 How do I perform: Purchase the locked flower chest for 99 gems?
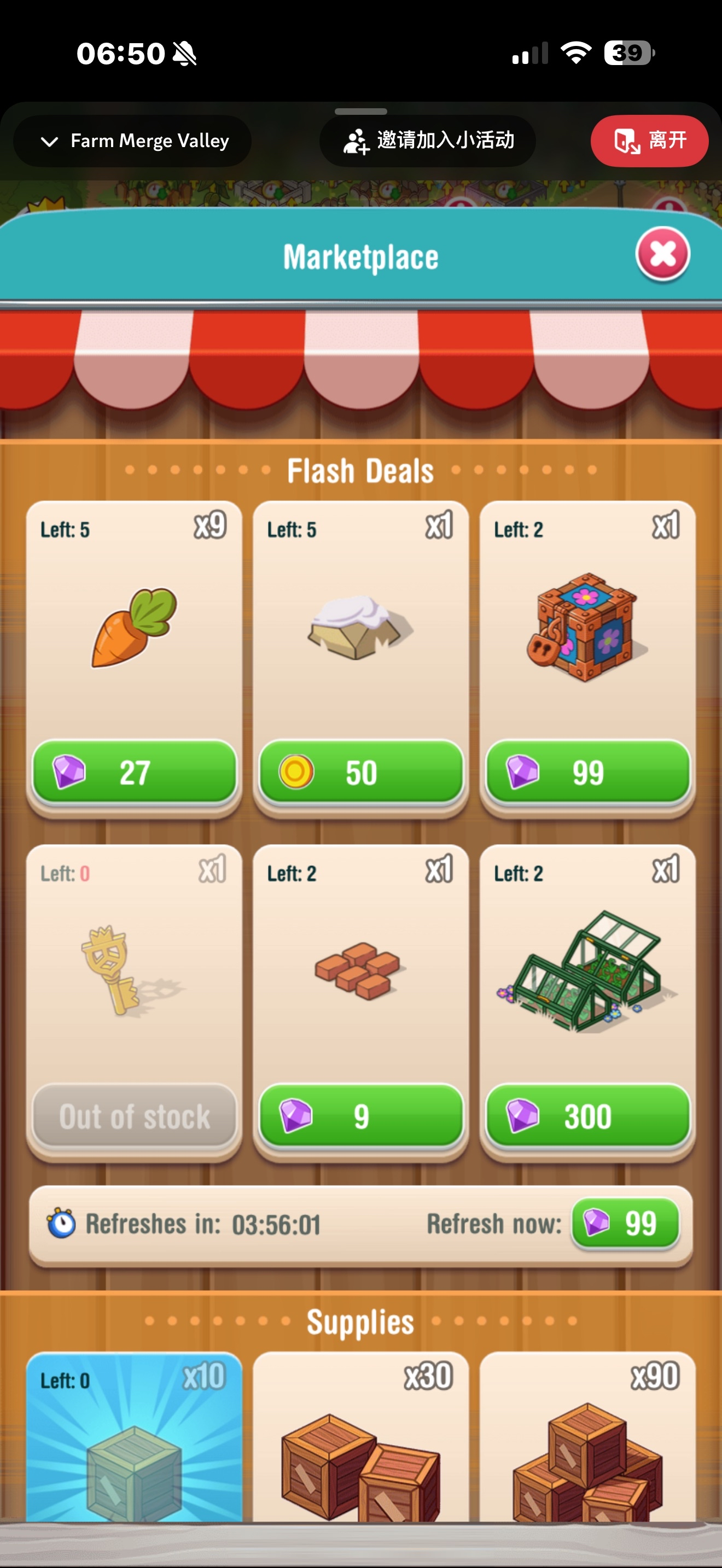(x=587, y=772)
